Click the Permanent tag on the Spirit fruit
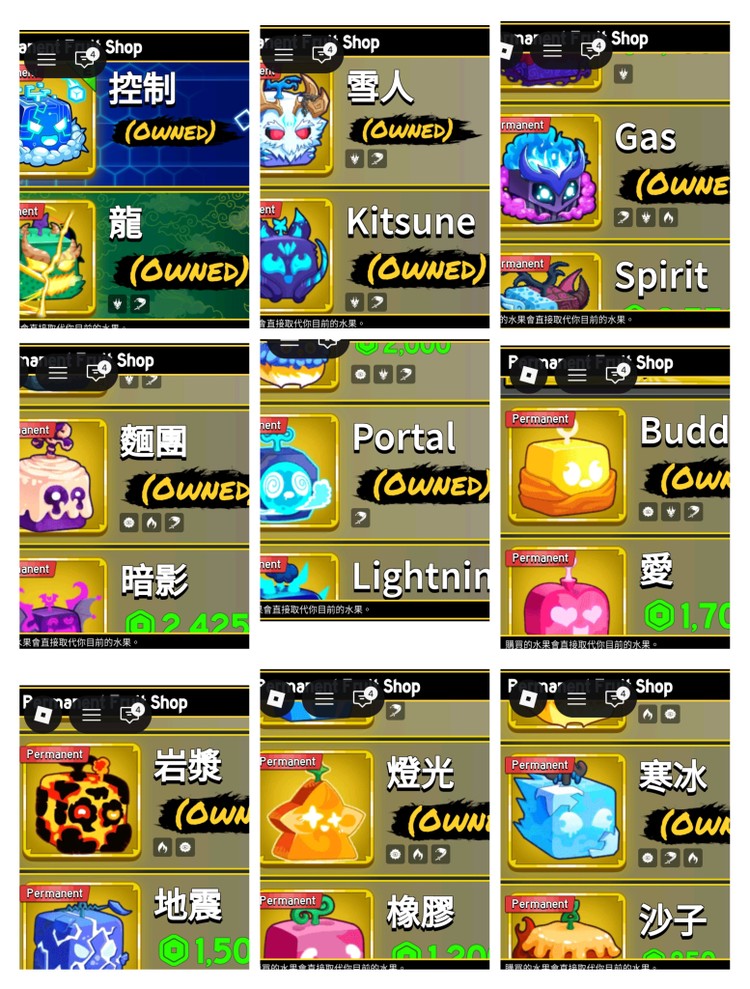 click(522, 262)
